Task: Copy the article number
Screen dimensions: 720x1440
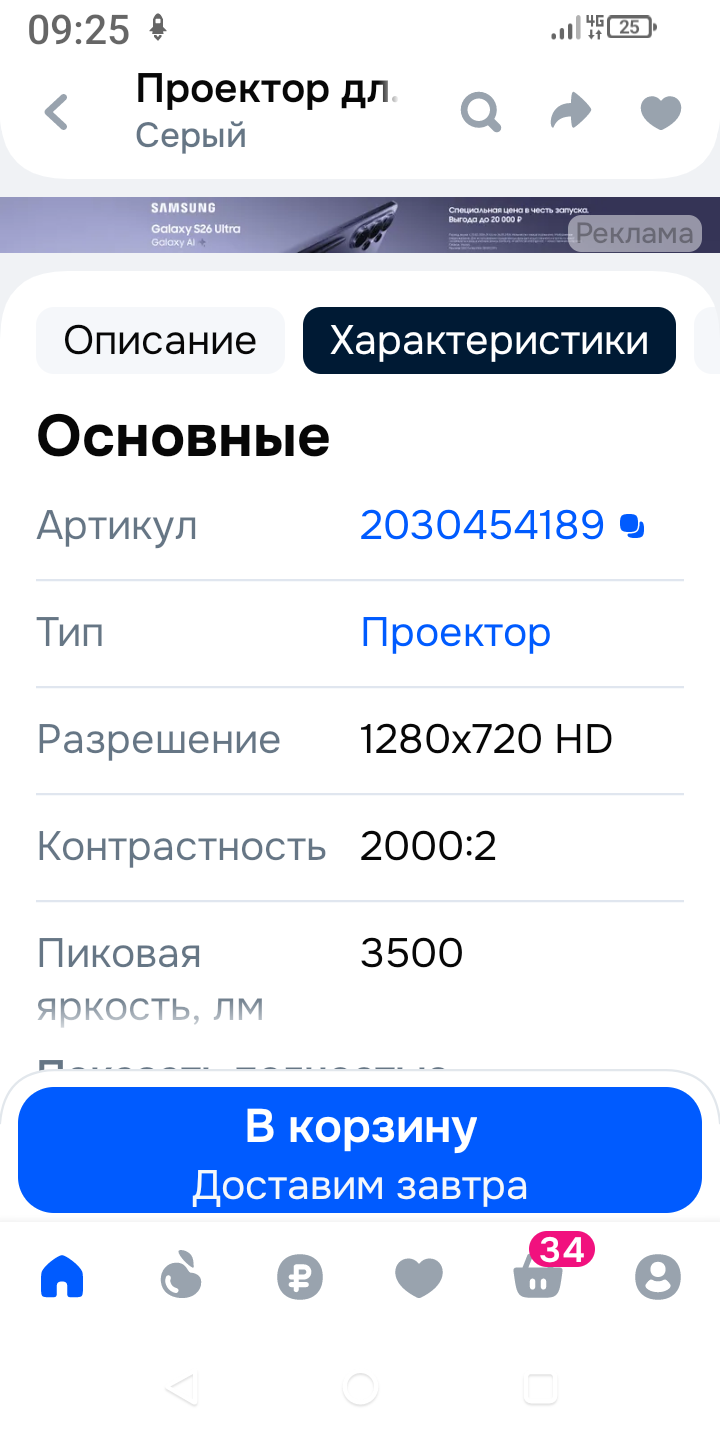Action: [x=632, y=526]
